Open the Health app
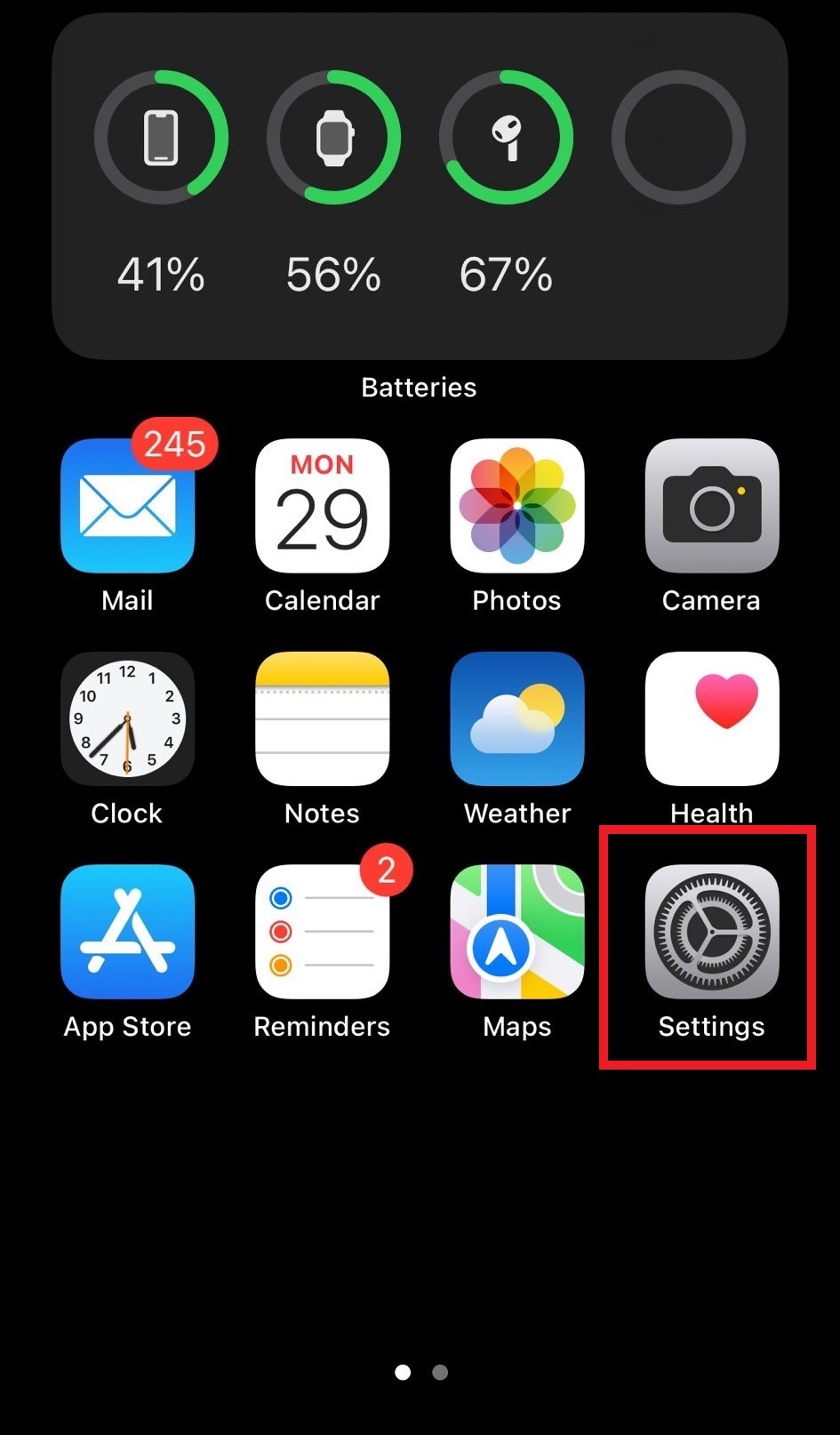 click(x=710, y=718)
